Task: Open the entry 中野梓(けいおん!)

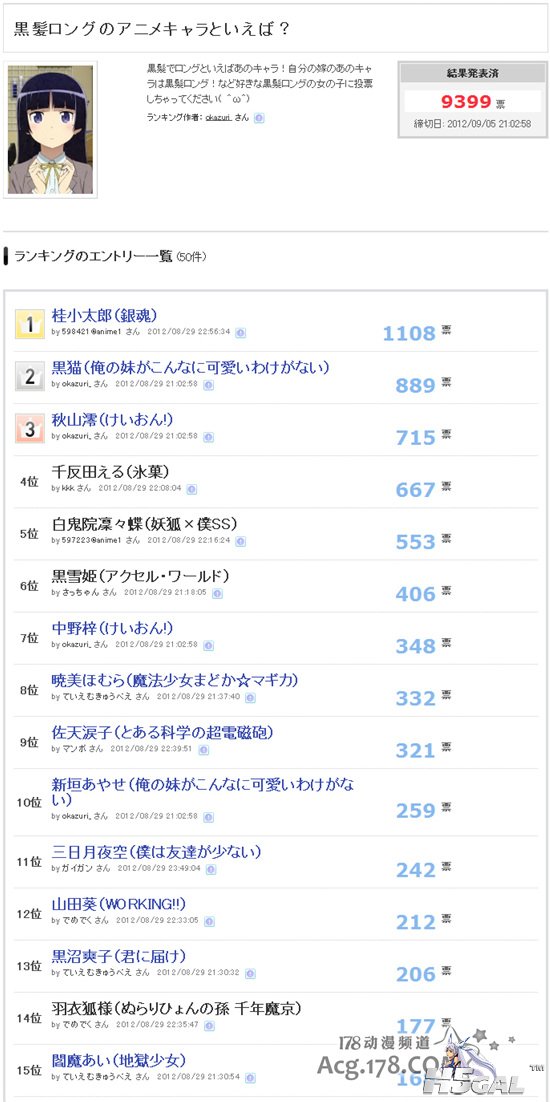Action: 112,628
